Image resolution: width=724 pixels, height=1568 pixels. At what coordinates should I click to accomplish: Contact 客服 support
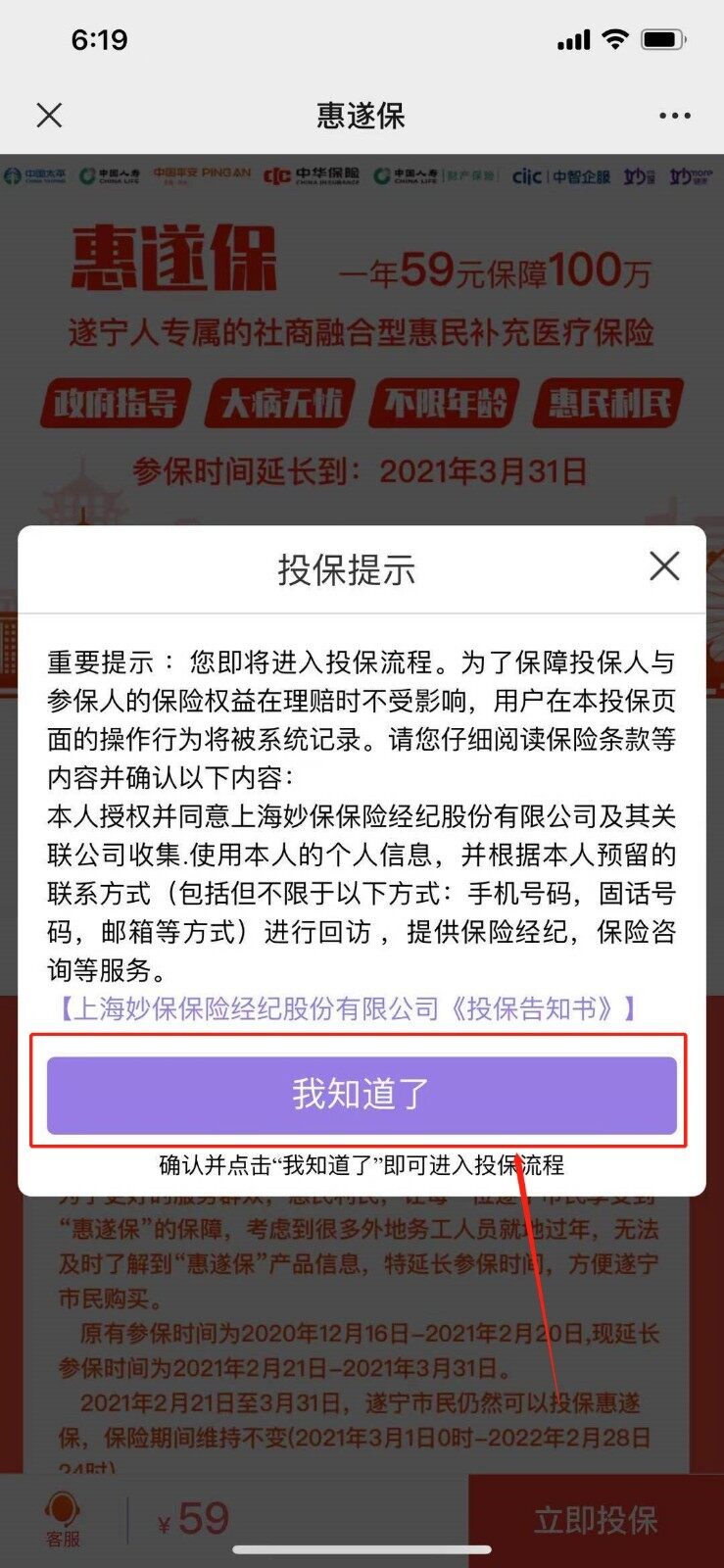pyautogui.click(x=63, y=1519)
